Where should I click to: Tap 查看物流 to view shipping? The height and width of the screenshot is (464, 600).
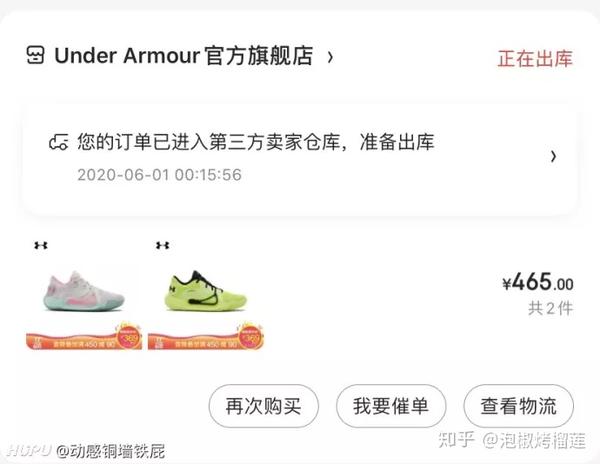click(x=518, y=406)
